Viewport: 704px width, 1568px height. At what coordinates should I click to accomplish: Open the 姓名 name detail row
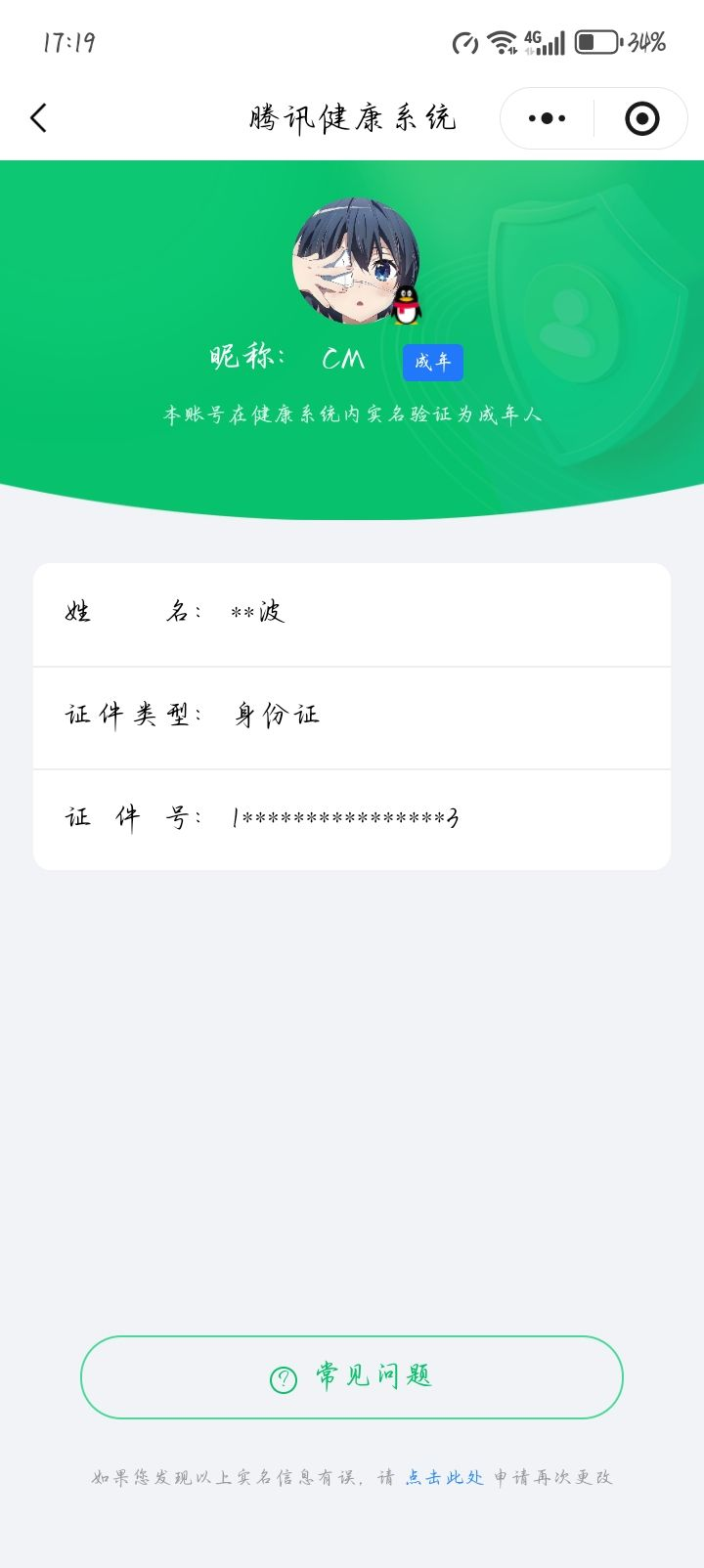tap(352, 615)
